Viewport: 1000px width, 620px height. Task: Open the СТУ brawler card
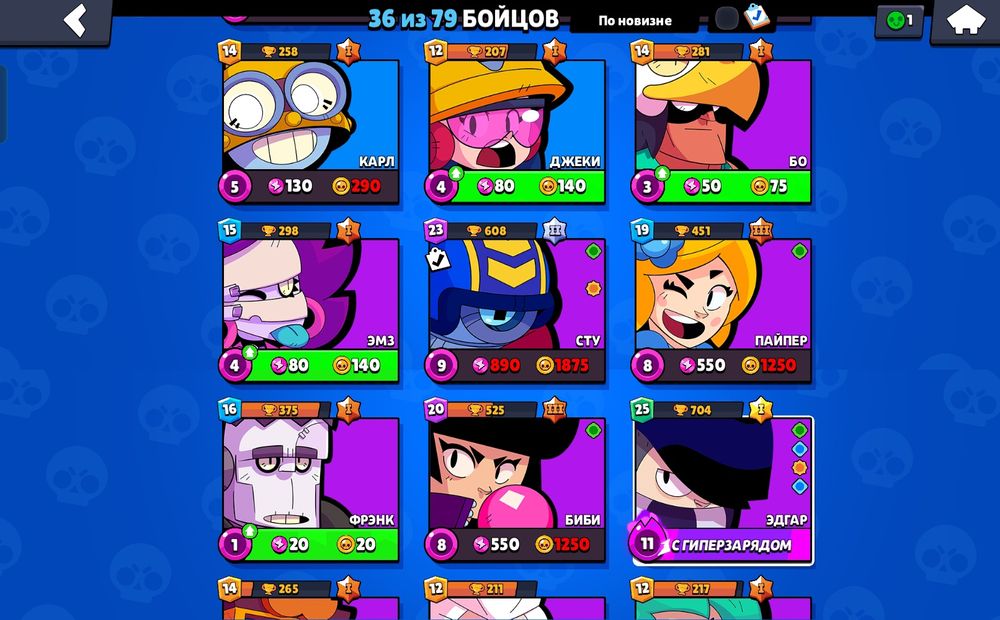click(517, 298)
